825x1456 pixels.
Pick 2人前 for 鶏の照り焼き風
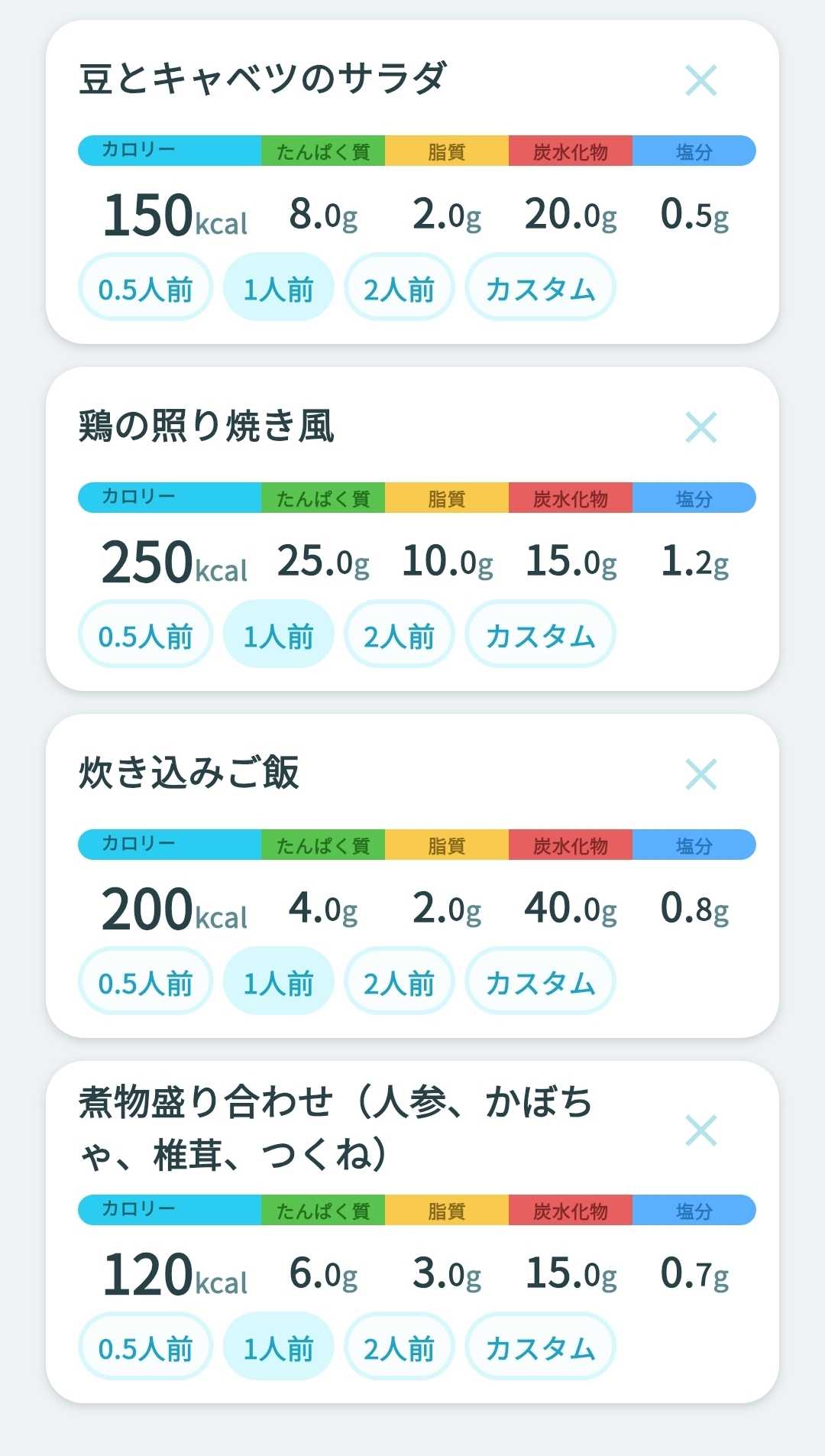coord(399,634)
